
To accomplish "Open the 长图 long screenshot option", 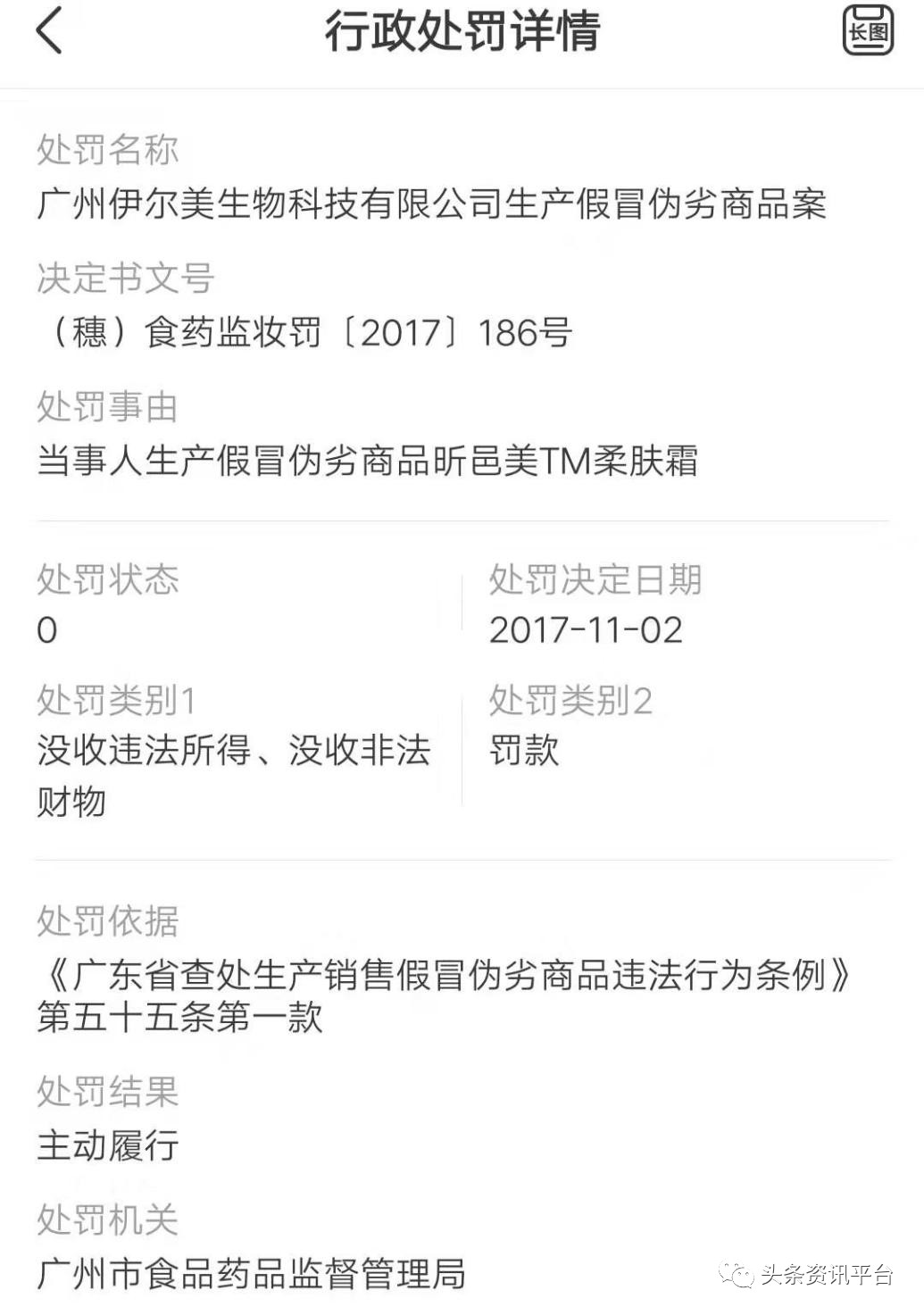I will tap(868, 31).
